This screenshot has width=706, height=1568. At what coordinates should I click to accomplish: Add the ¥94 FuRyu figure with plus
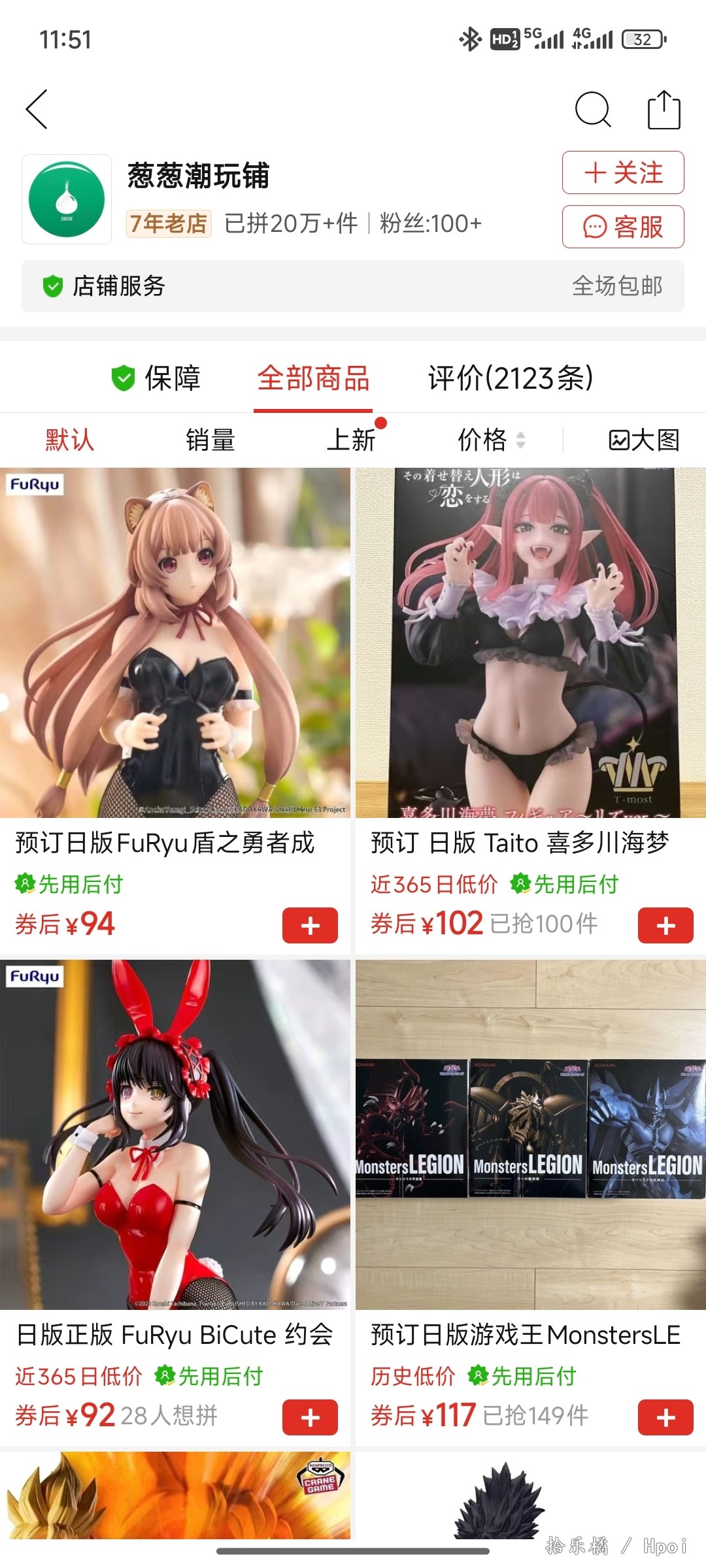tap(310, 925)
